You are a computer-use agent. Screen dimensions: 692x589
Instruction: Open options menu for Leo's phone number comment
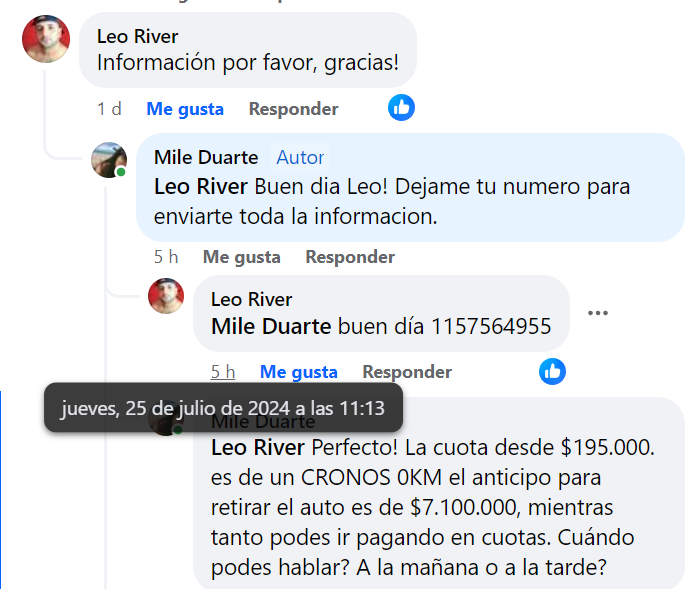tap(598, 313)
